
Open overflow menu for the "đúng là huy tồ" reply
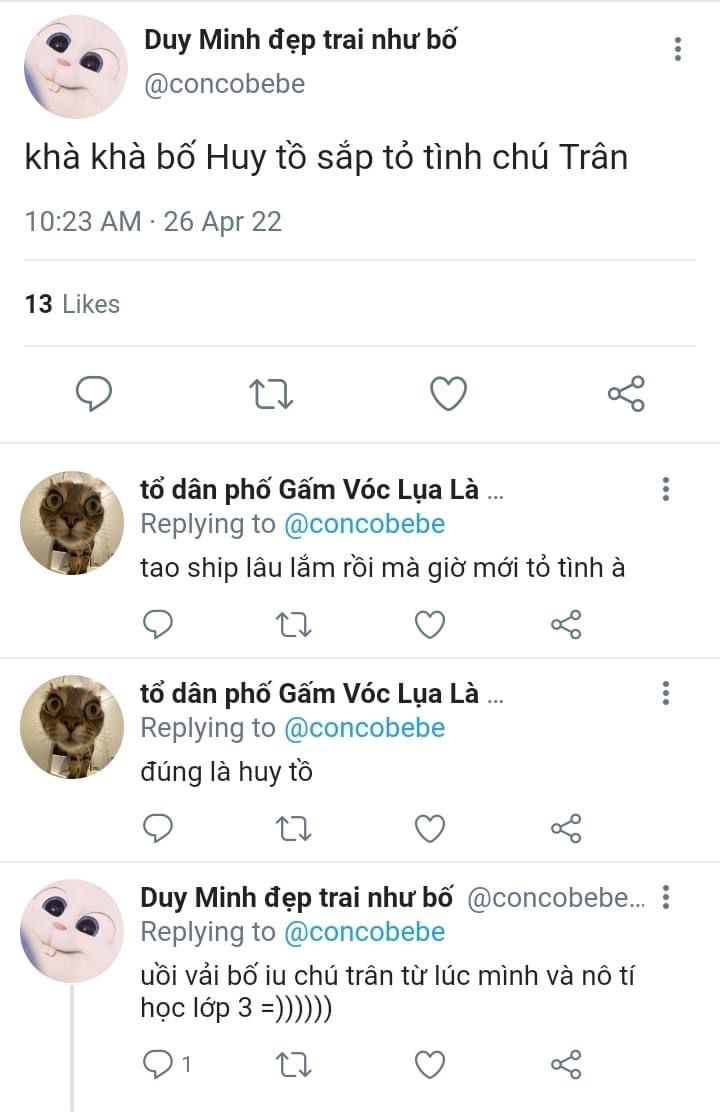[x=665, y=693]
